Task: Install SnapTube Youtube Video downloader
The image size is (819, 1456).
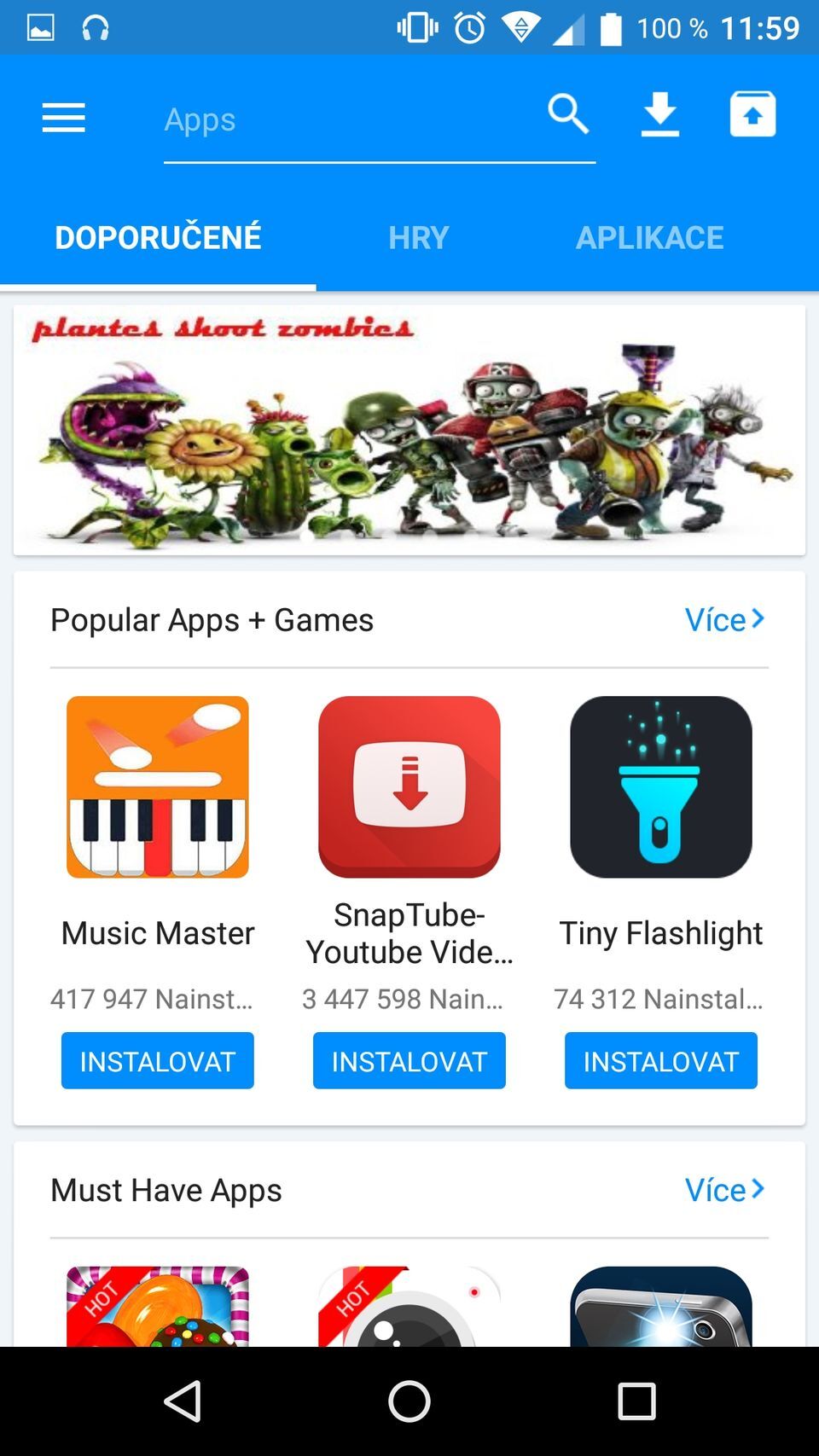Action: click(x=409, y=1060)
